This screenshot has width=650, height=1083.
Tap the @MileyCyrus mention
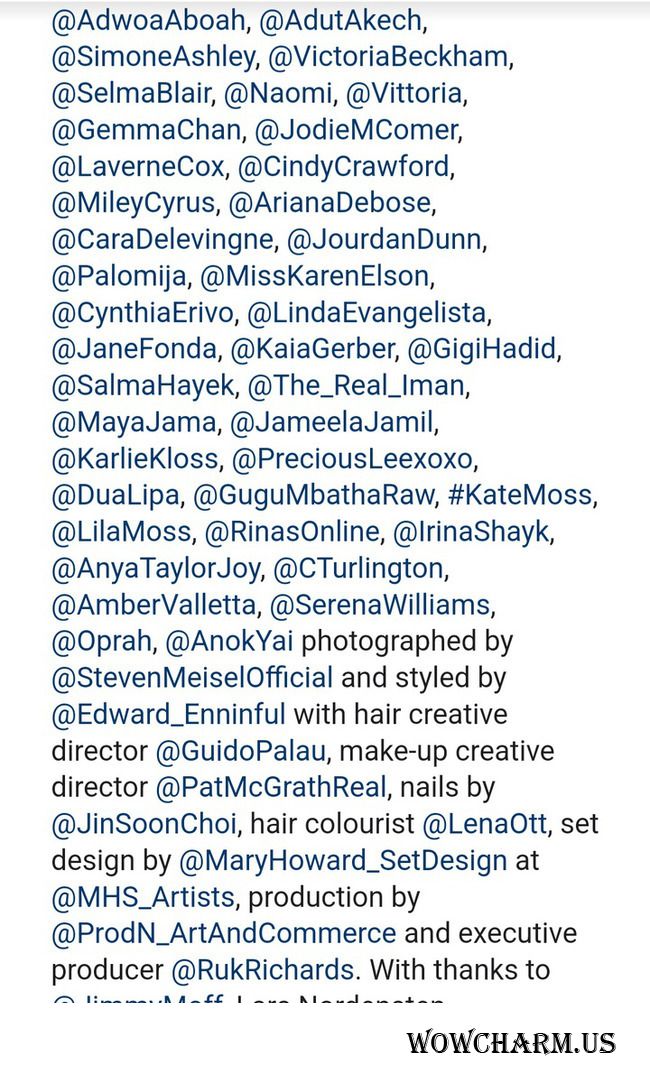133,203
